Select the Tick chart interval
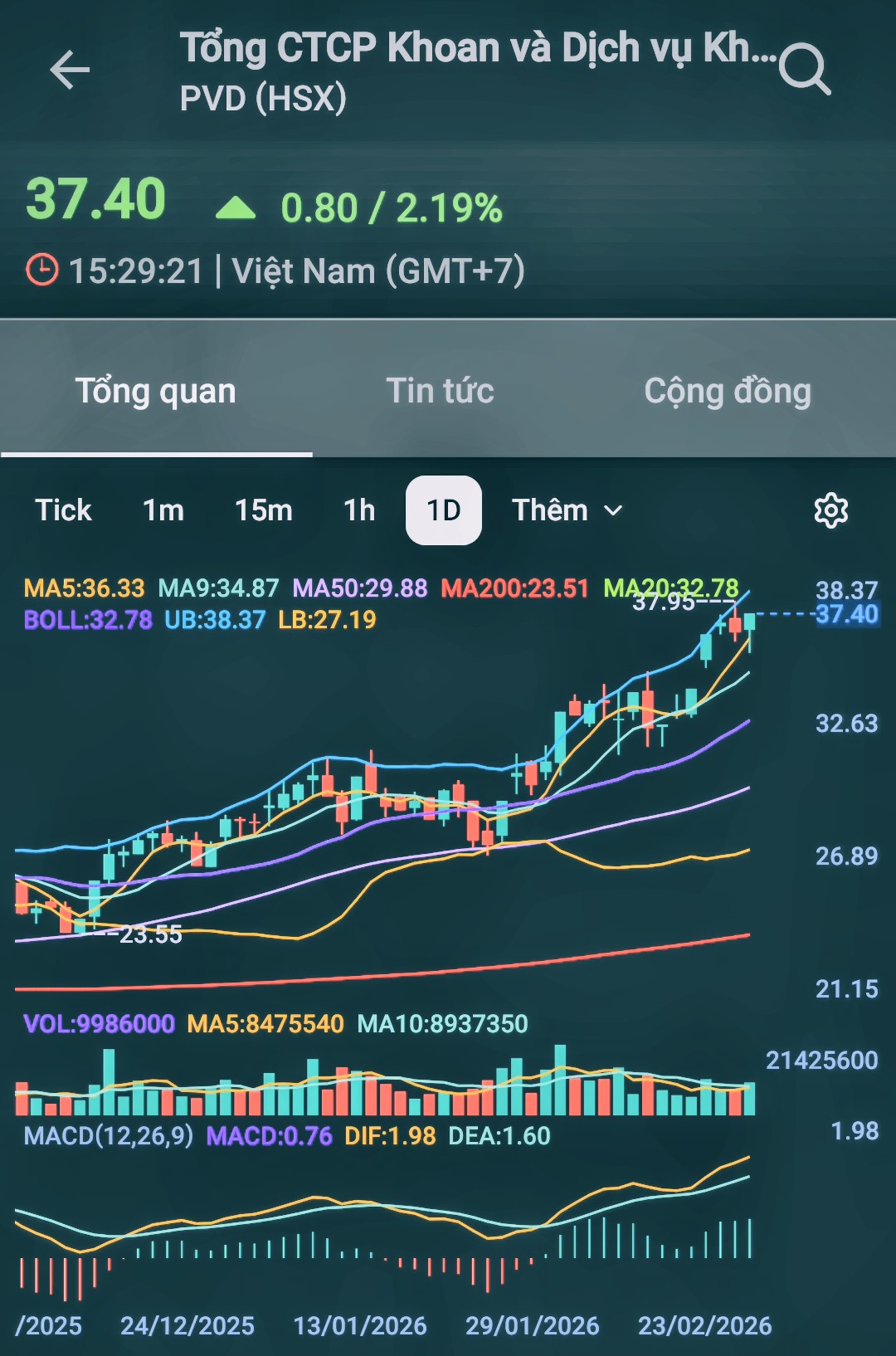 tap(63, 510)
